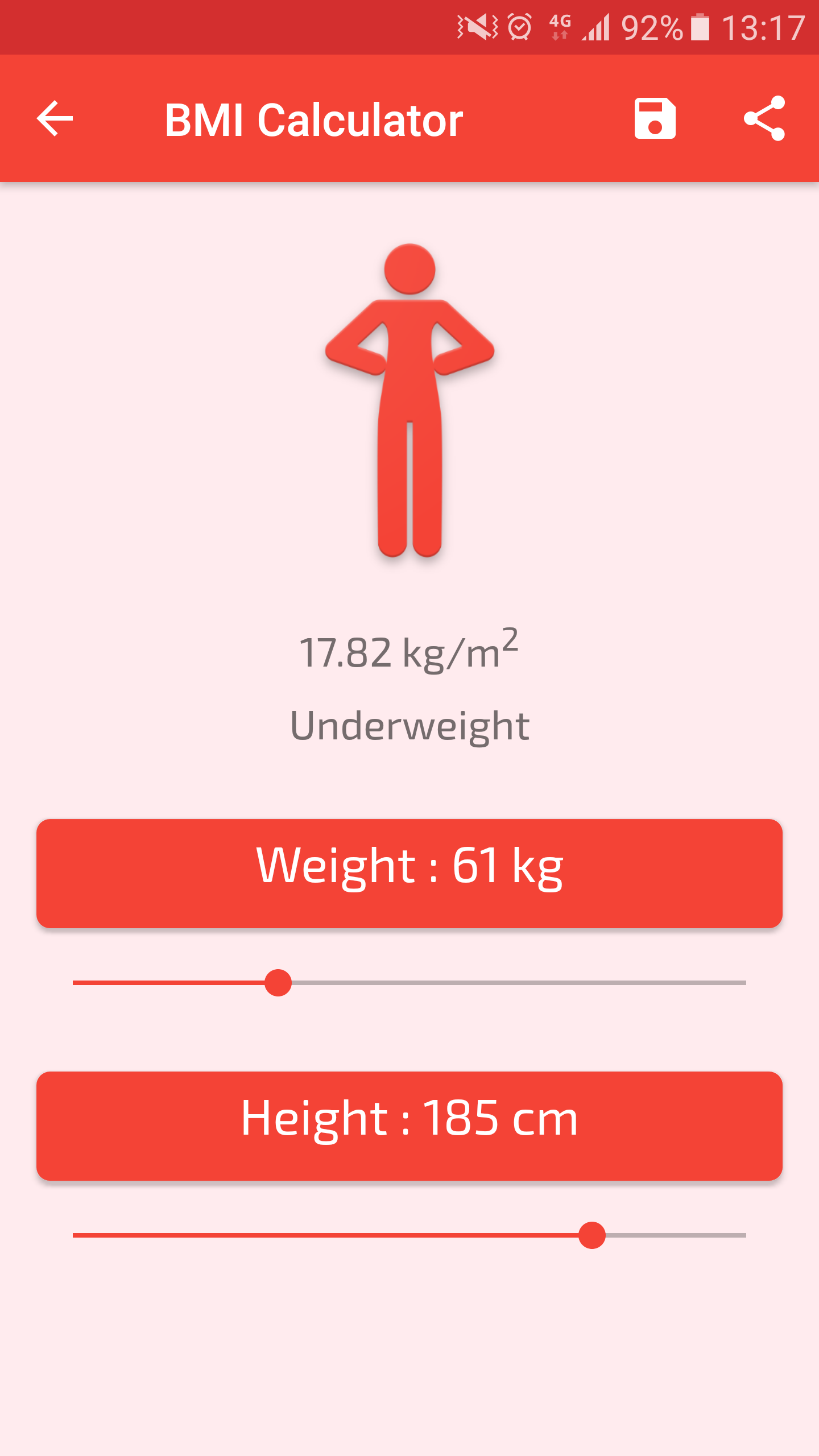Tap the Underweight category label
Image resolution: width=819 pixels, height=1456 pixels.
click(408, 725)
